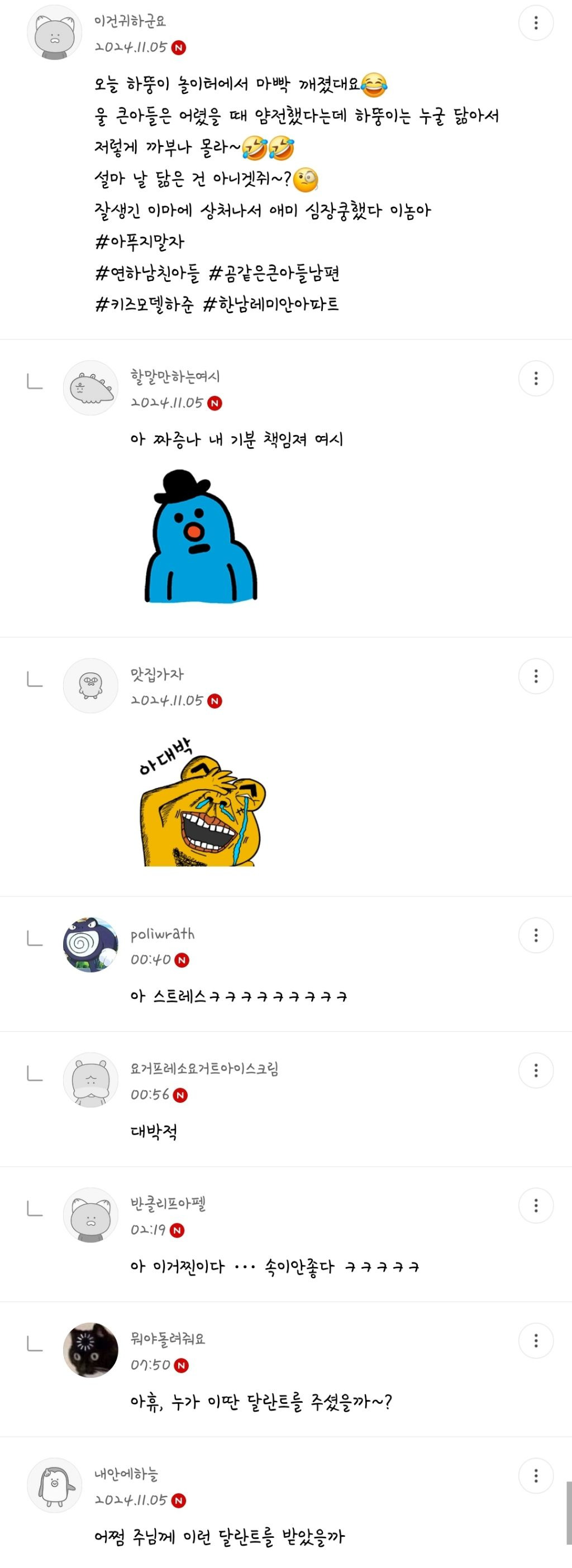Open 맛집가자's profile avatar

[x=90, y=685]
